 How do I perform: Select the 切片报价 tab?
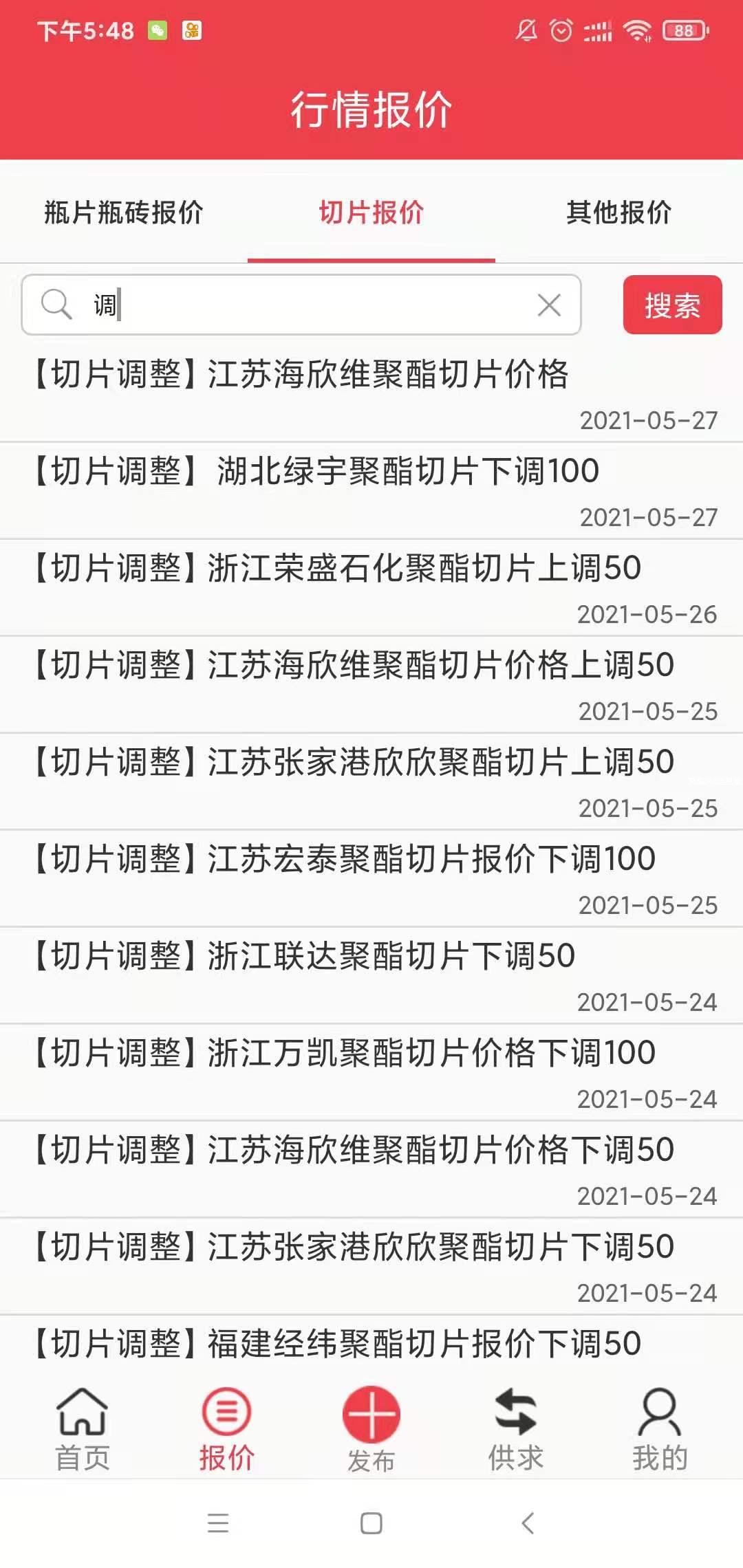coord(371,213)
